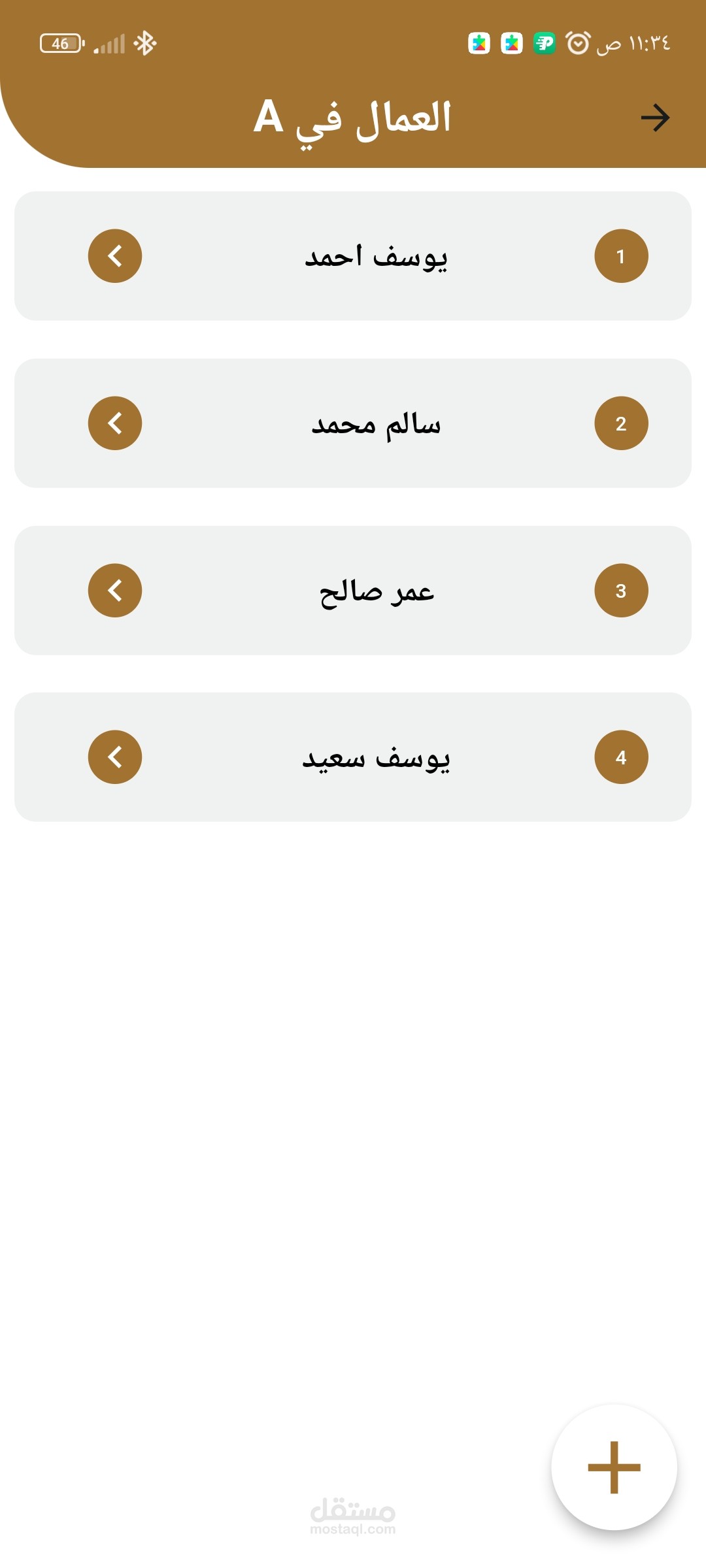Screen dimensions: 706x1568
Task: Select worker يوسف سعيد from the list
Action: [x=353, y=757]
